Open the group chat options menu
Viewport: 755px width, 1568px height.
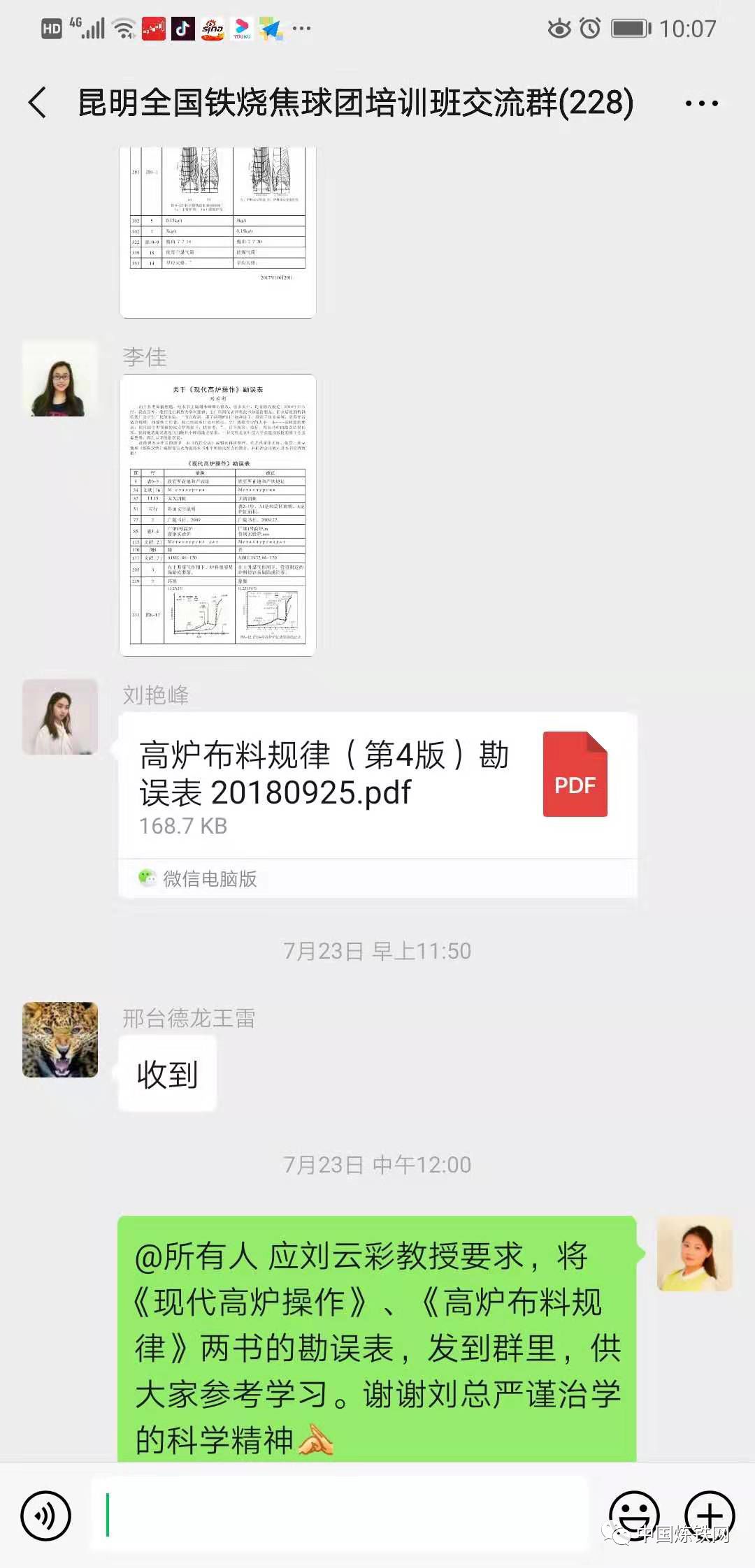tap(701, 103)
